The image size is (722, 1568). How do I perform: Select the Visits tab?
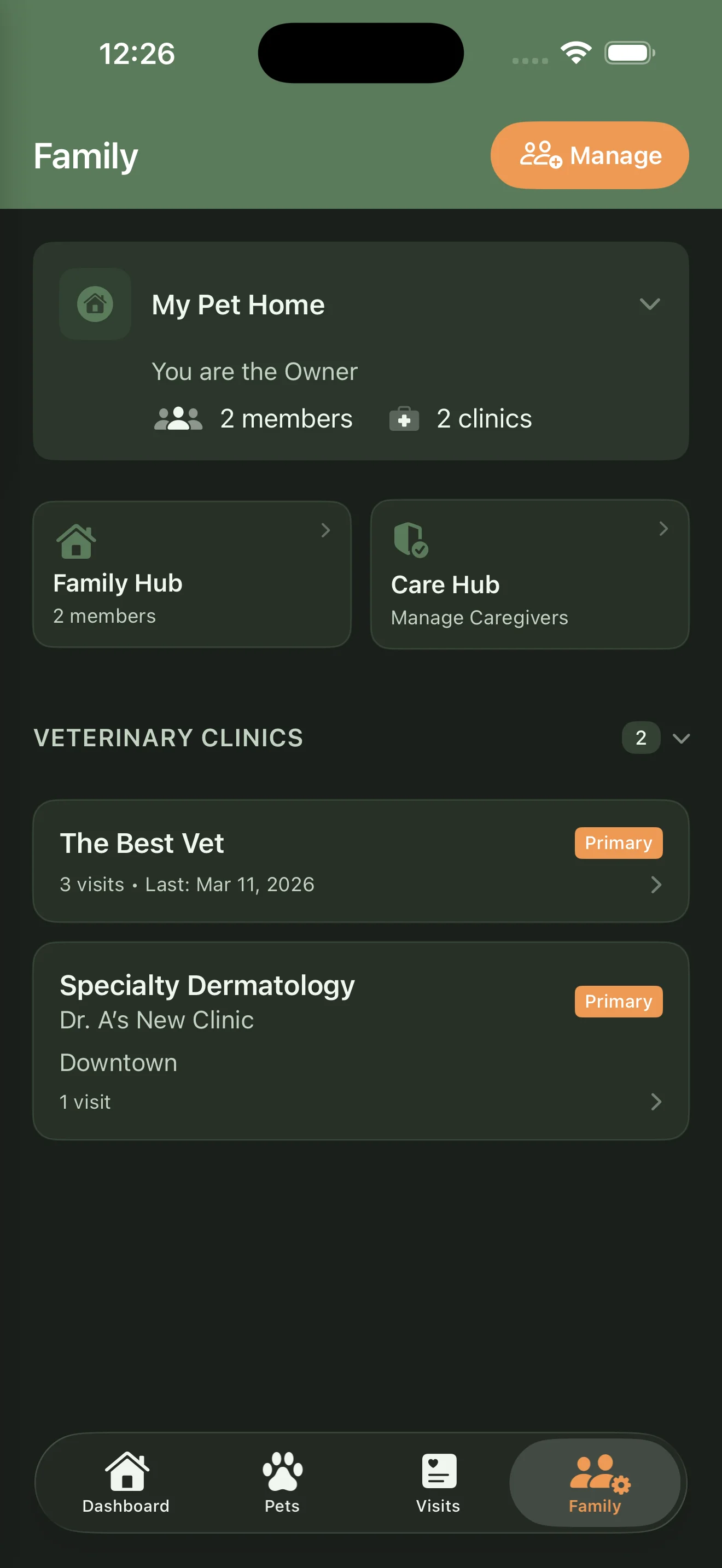(x=438, y=1483)
